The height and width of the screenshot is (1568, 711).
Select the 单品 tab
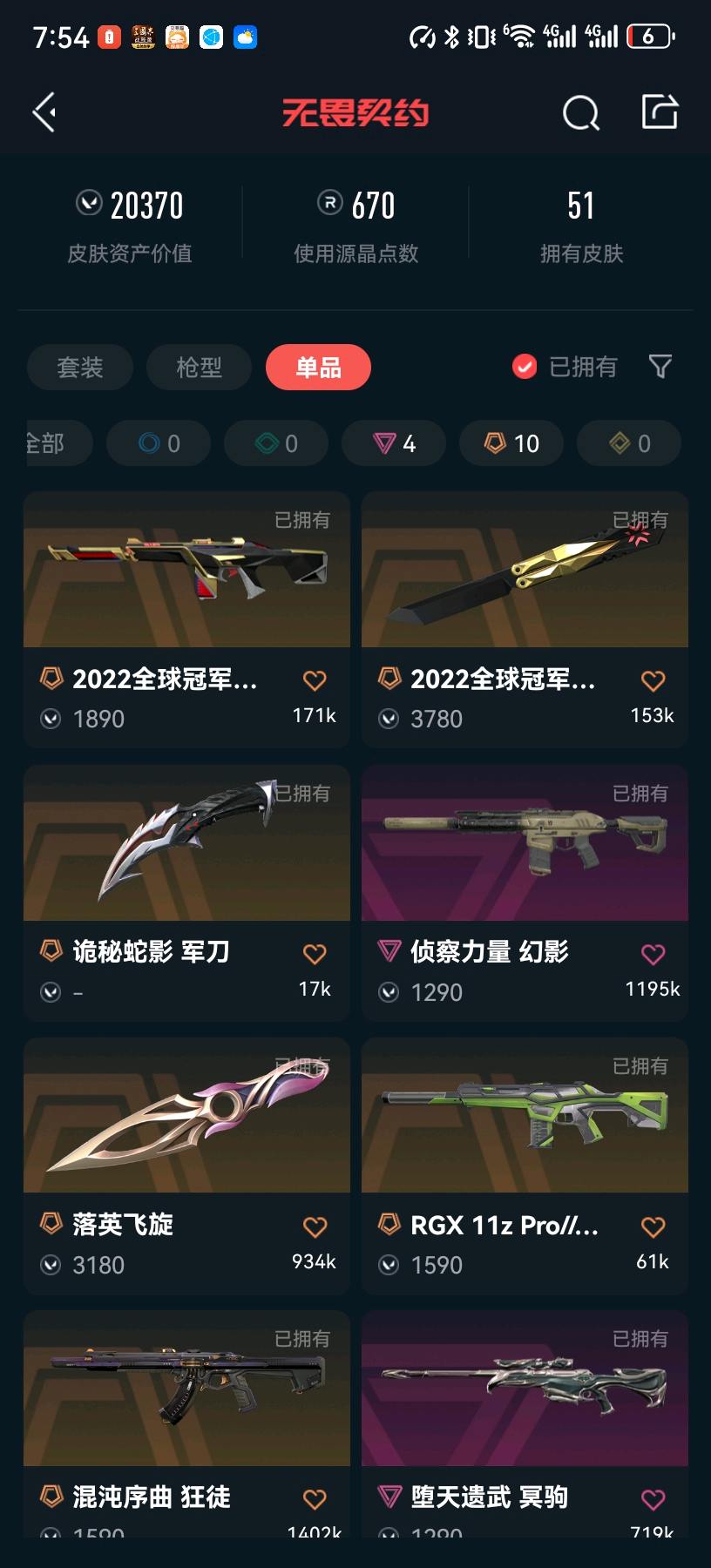(x=318, y=368)
